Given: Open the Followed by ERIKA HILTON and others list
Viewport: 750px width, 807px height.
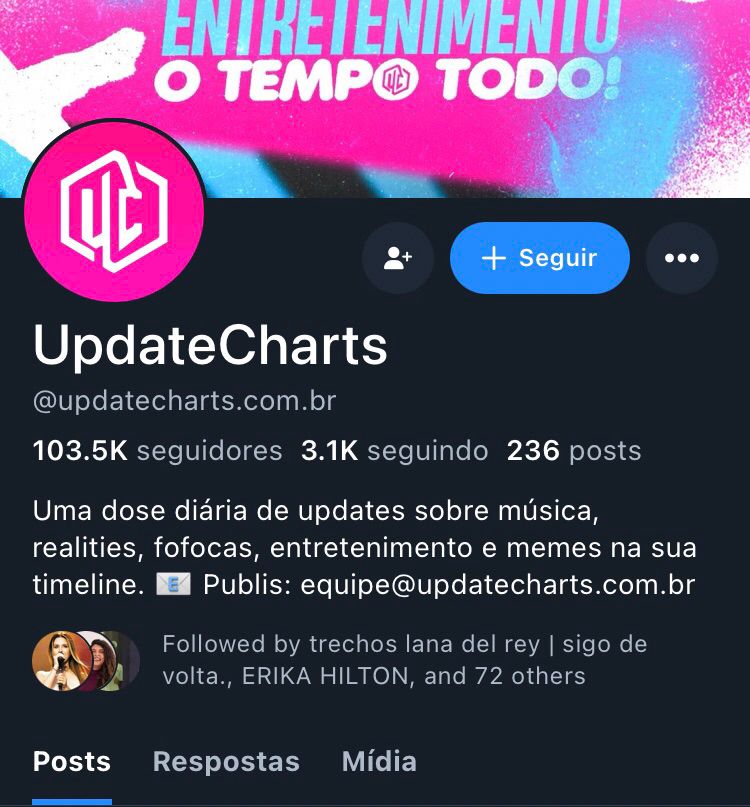Looking at the screenshot, I should tap(340, 660).
